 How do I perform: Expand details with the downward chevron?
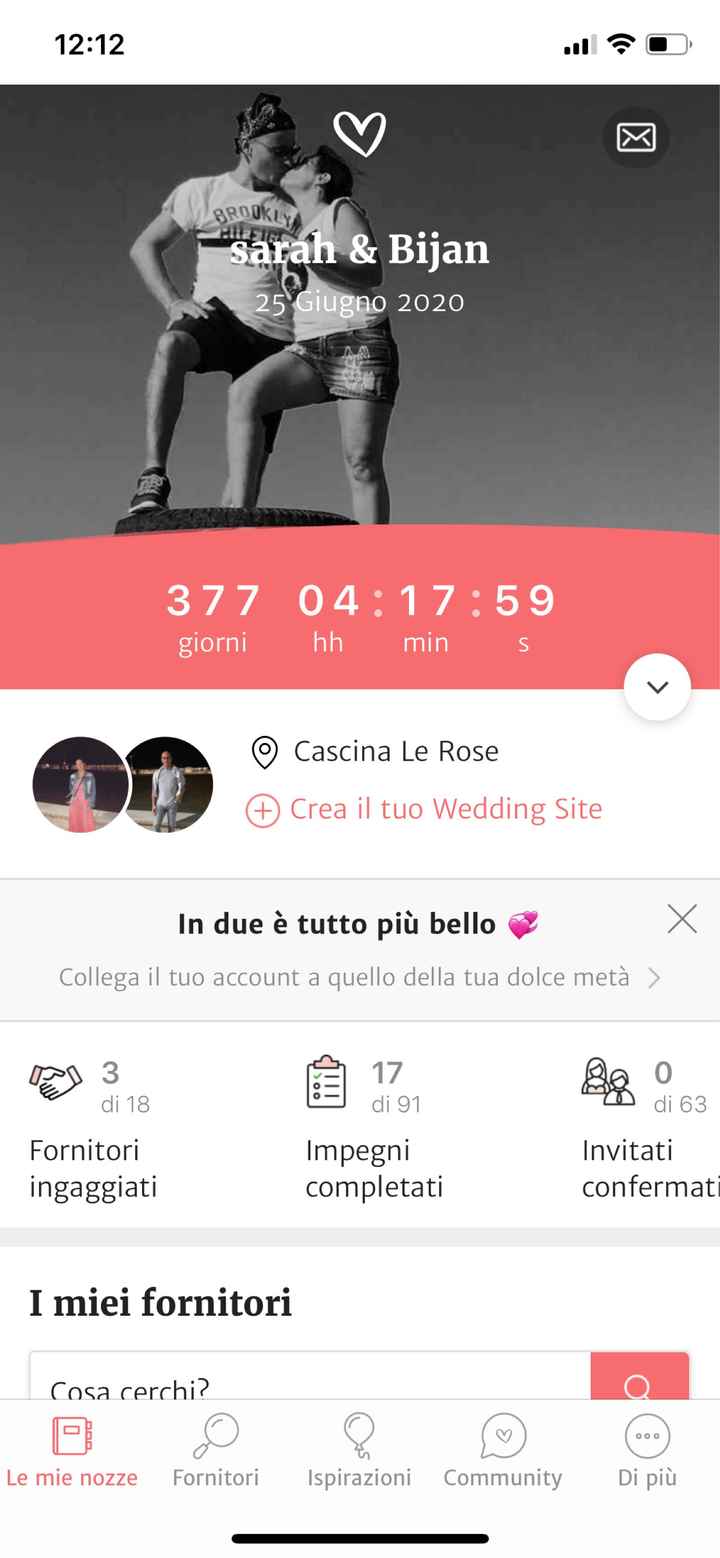click(x=657, y=687)
